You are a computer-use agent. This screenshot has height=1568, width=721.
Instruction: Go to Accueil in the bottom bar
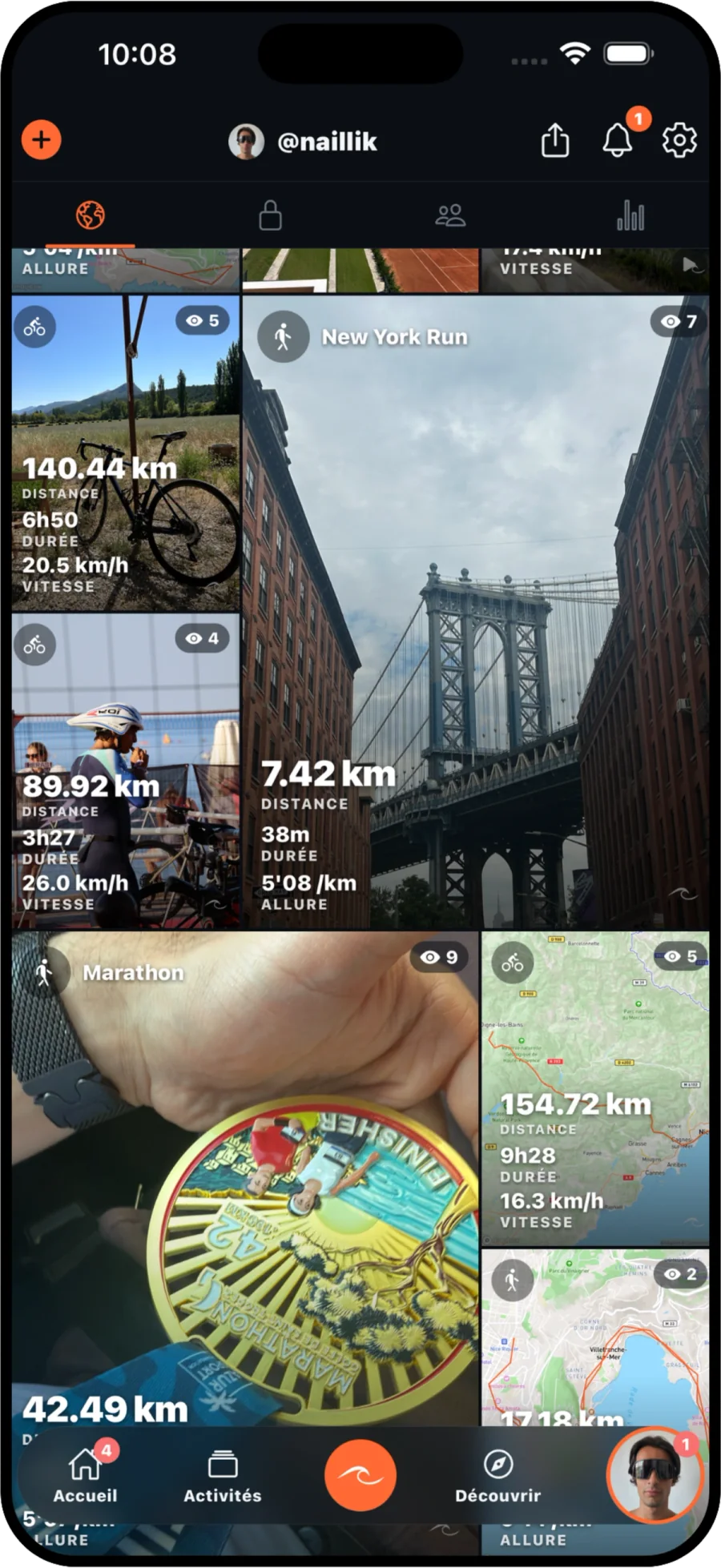(x=85, y=1477)
